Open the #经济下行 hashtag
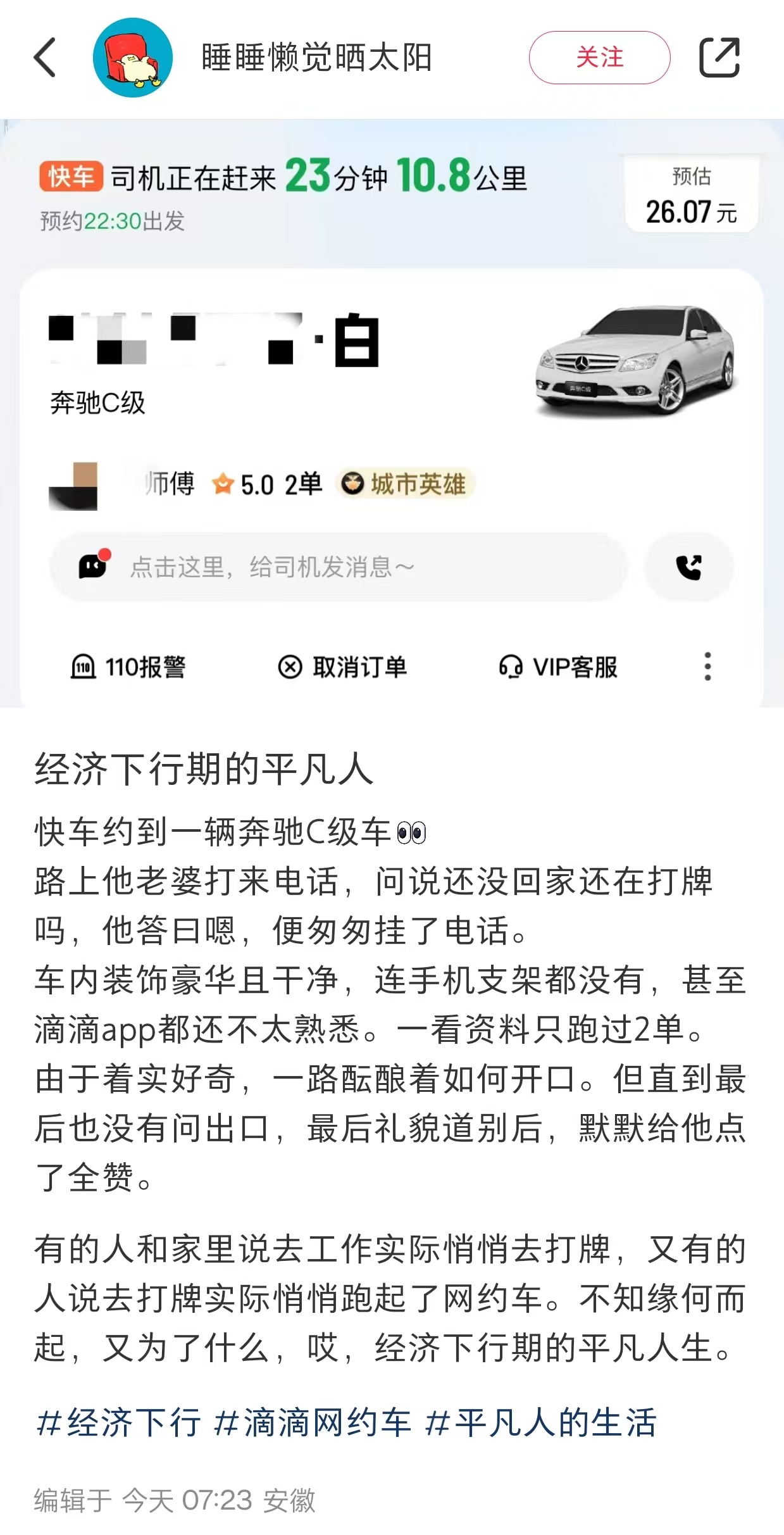 tap(118, 1423)
